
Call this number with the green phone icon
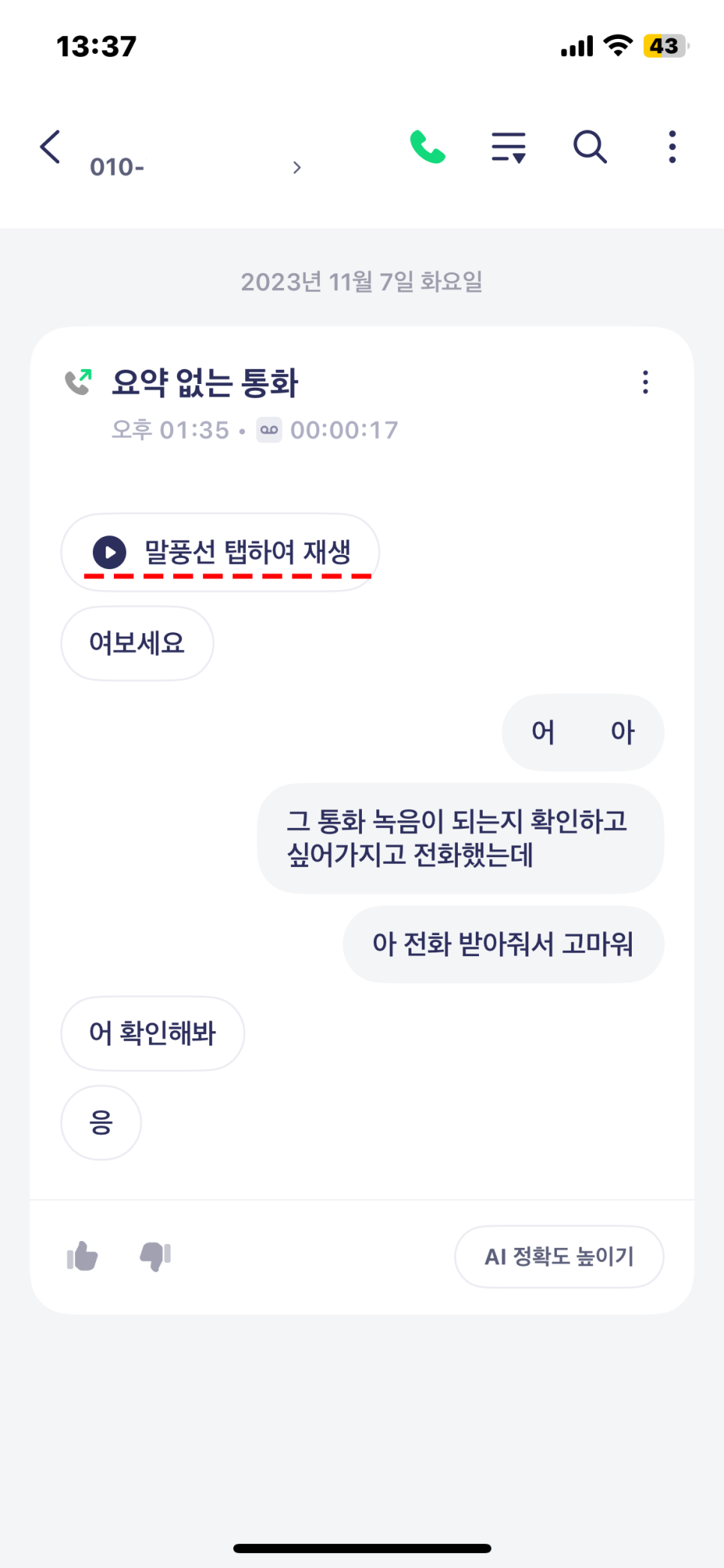coord(428,146)
